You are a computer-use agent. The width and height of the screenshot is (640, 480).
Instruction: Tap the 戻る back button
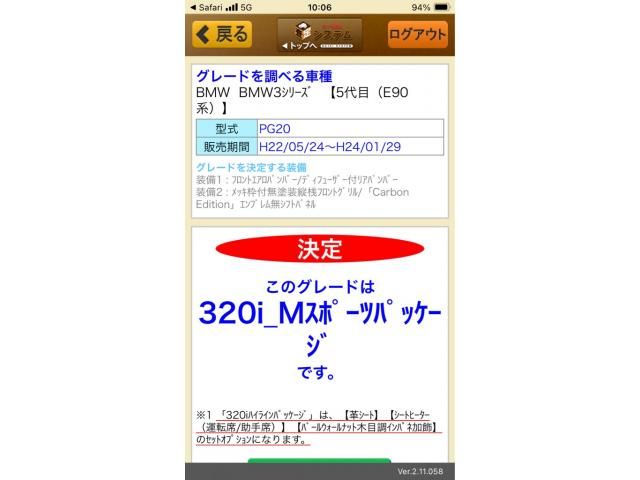coord(222,34)
